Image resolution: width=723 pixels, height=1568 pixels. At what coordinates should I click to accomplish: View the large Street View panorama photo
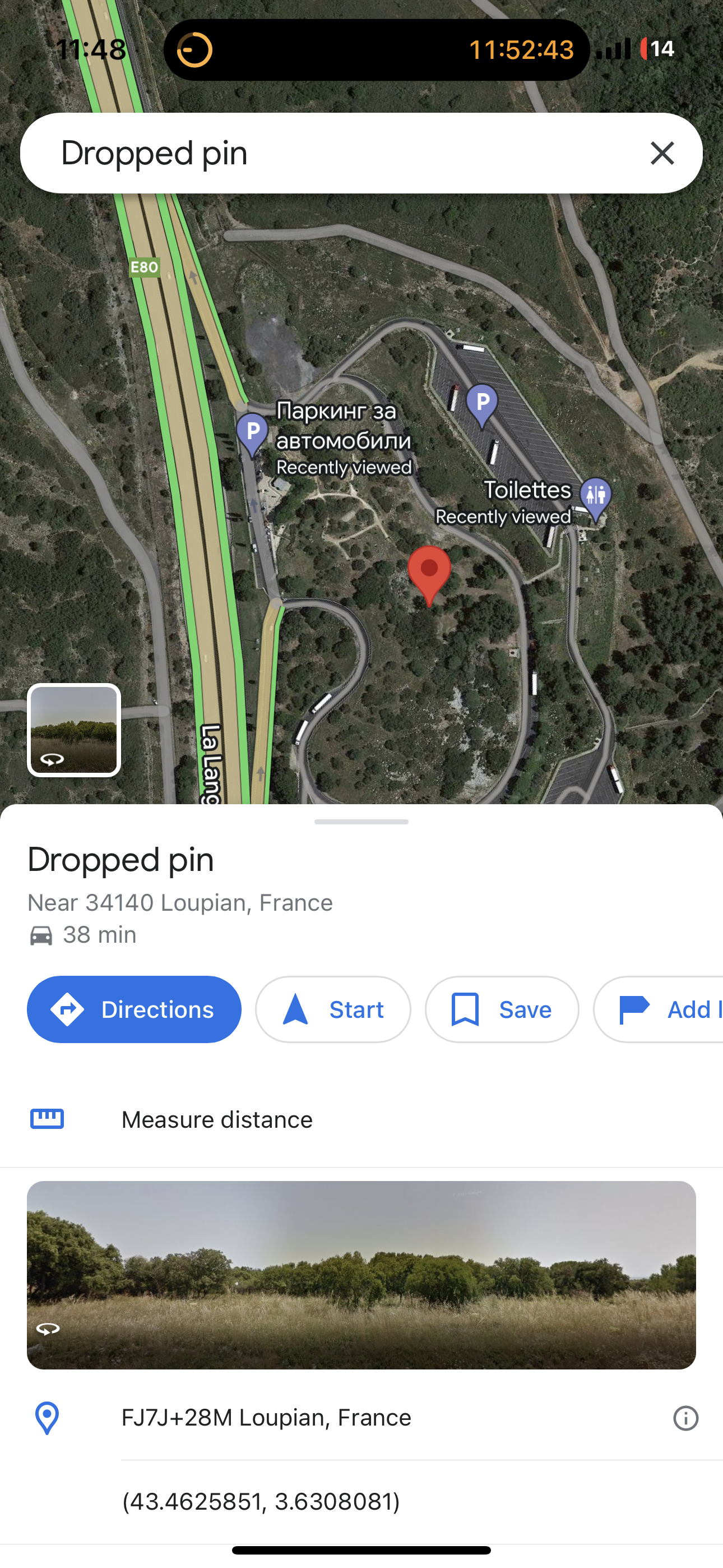click(x=361, y=1275)
